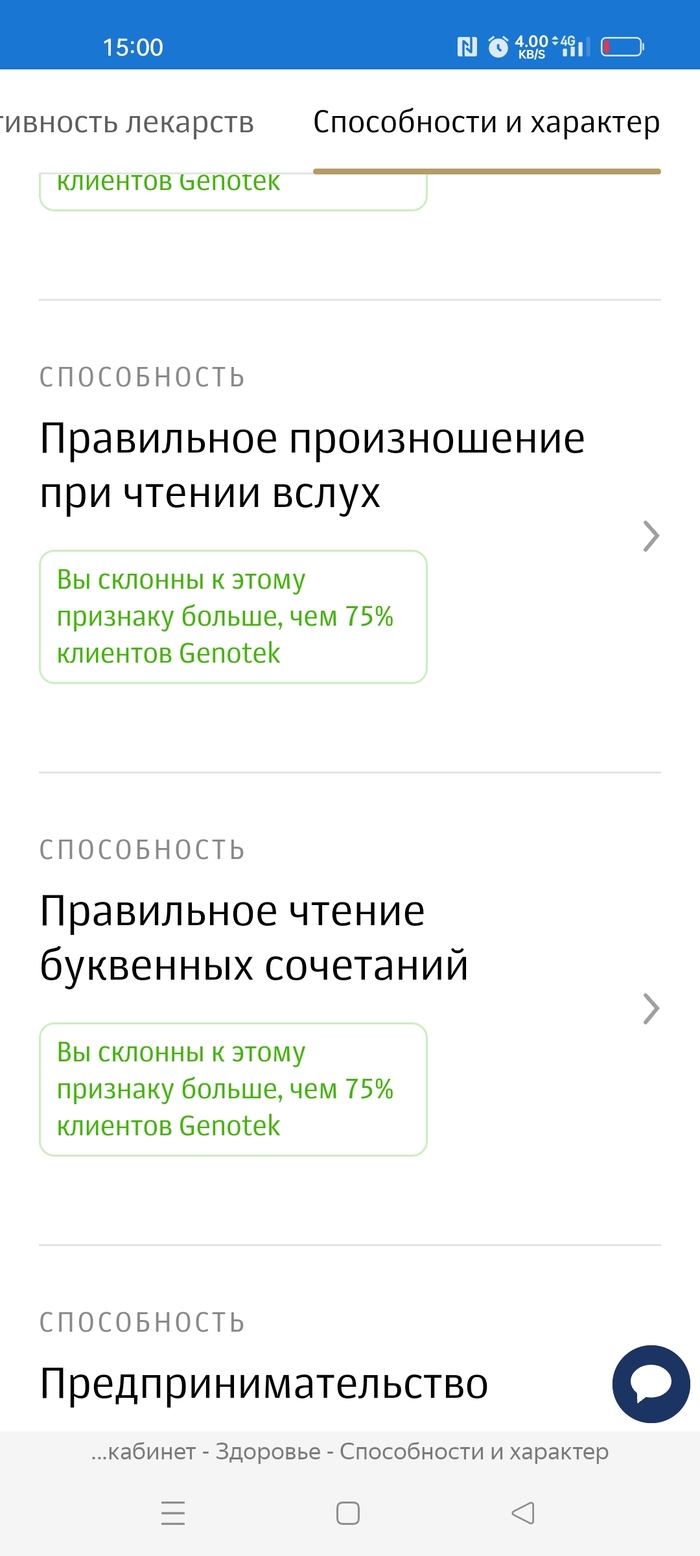Go back with the system back button
The image size is (700, 1556).
click(x=522, y=1513)
